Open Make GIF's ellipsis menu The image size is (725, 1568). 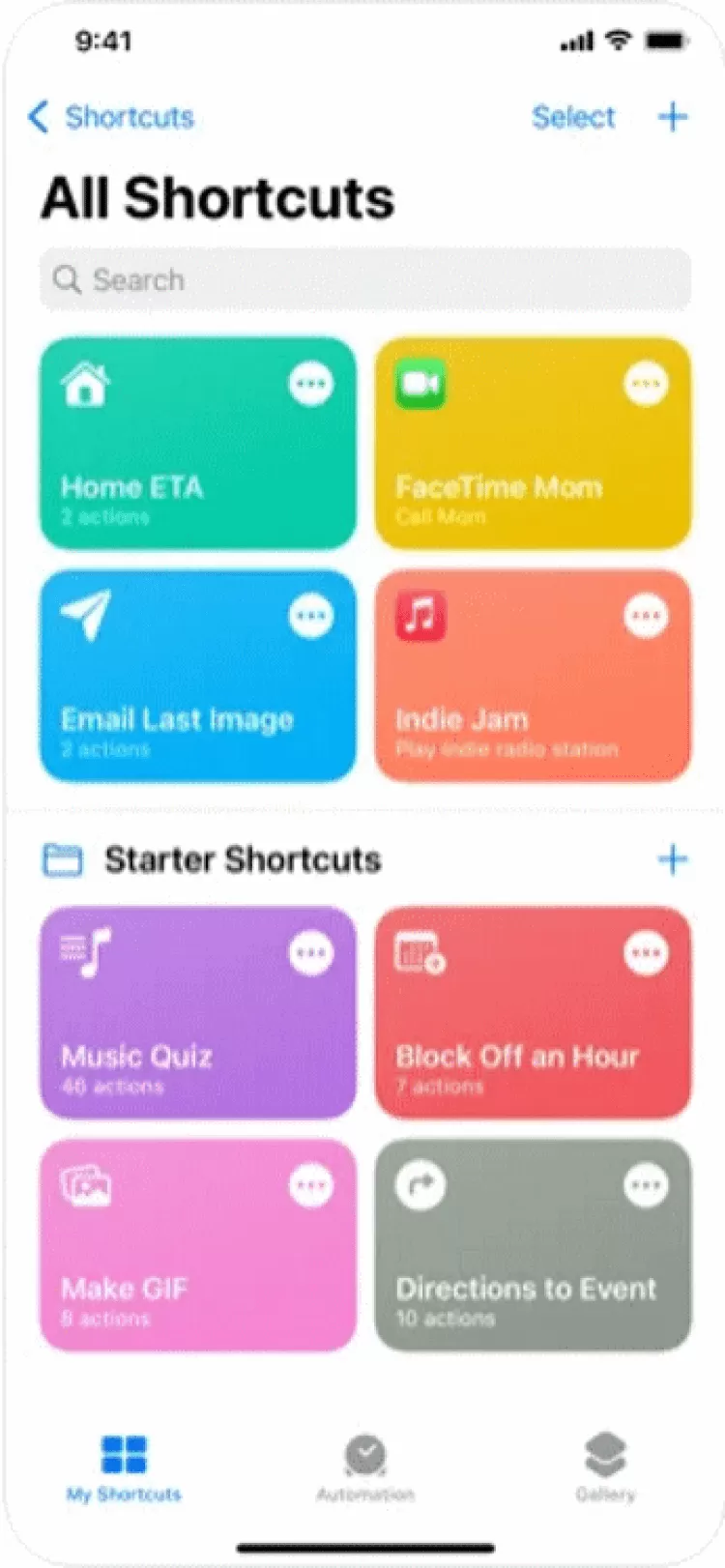point(310,1185)
